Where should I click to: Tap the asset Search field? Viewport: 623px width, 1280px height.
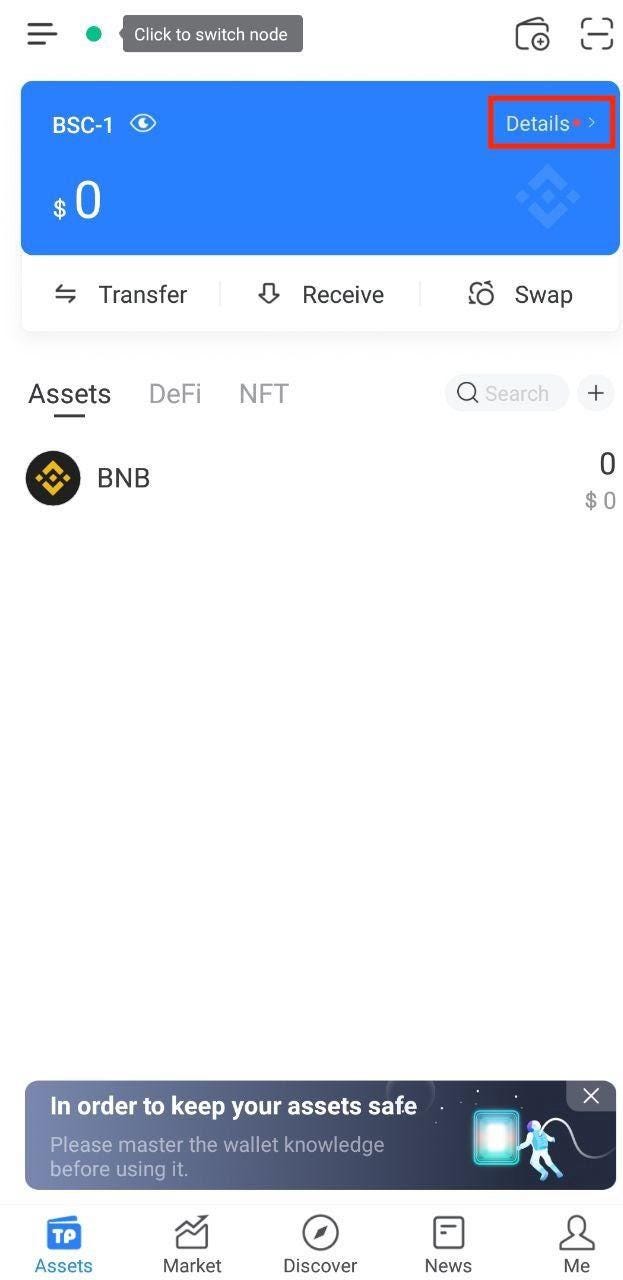pos(507,393)
